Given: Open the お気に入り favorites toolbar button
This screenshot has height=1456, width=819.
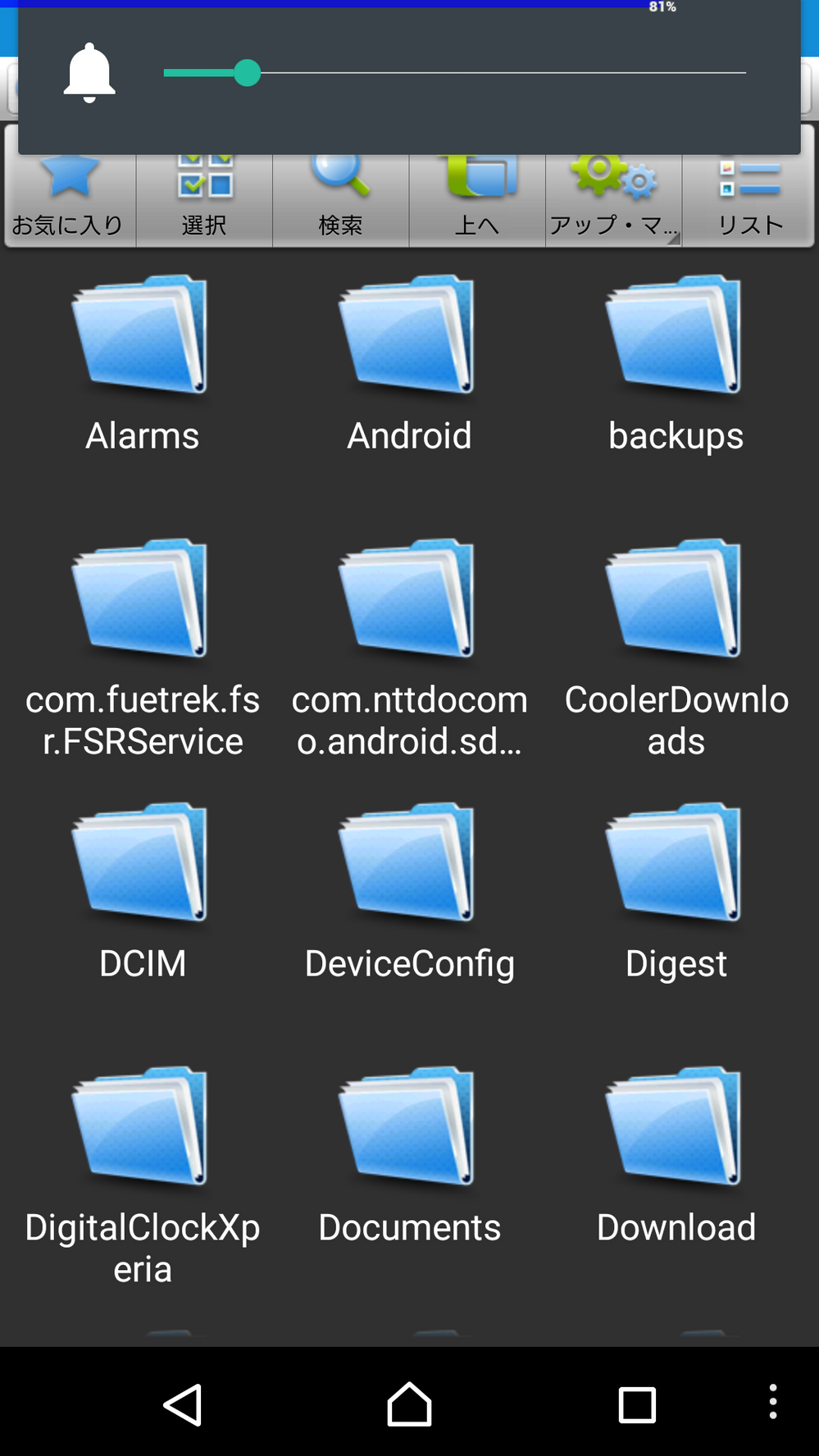Looking at the screenshot, I should click(x=70, y=203).
